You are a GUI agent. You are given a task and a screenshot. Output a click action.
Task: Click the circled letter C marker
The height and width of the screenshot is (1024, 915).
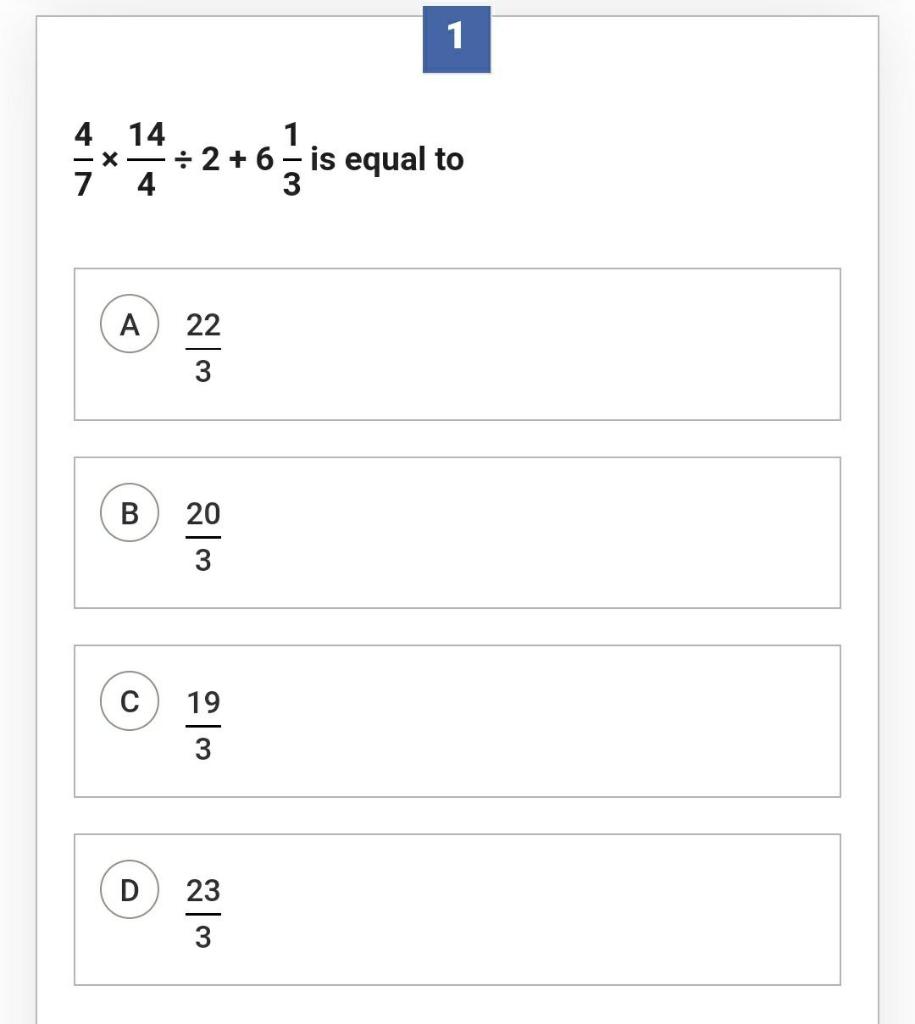pyautogui.click(x=129, y=702)
